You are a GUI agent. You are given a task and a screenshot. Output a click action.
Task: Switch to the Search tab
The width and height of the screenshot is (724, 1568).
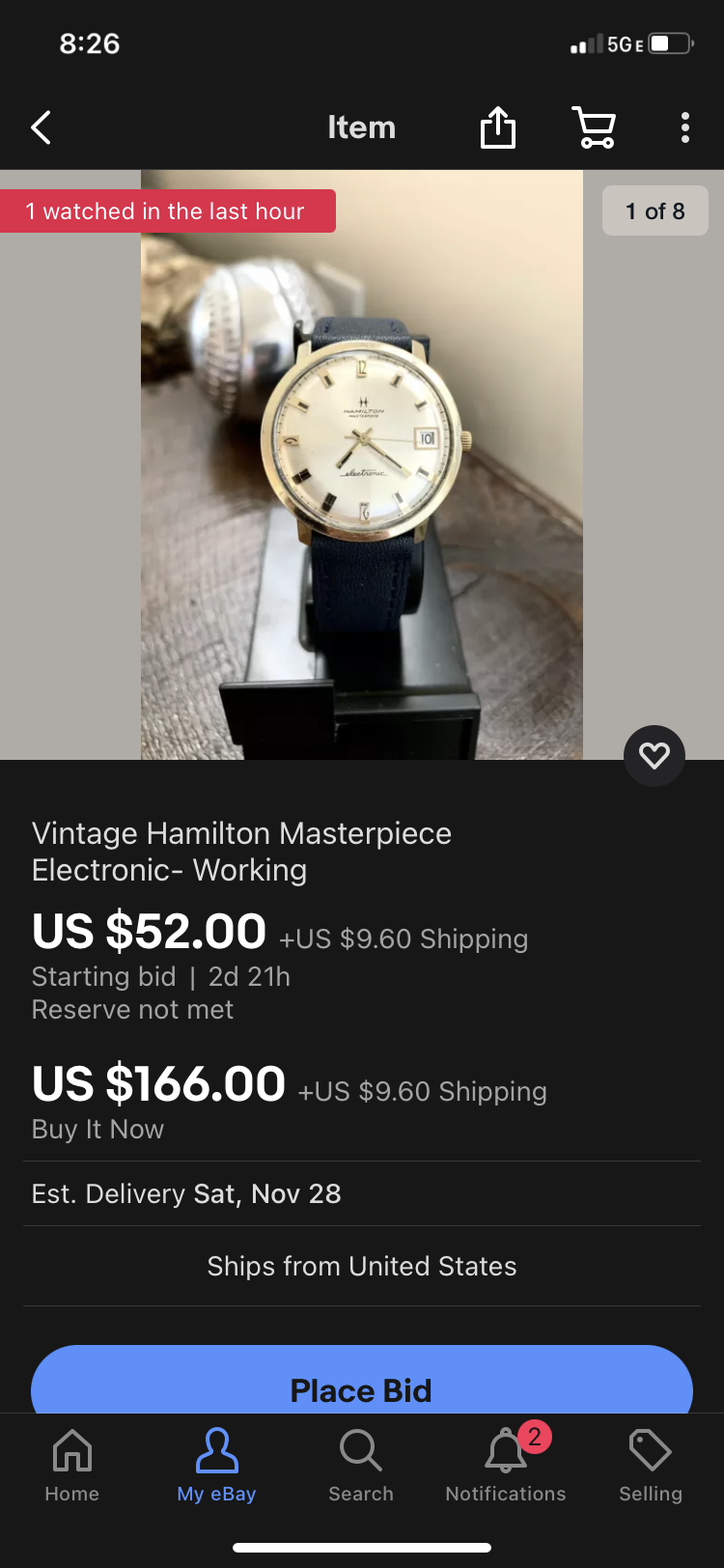(x=361, y=1466)
